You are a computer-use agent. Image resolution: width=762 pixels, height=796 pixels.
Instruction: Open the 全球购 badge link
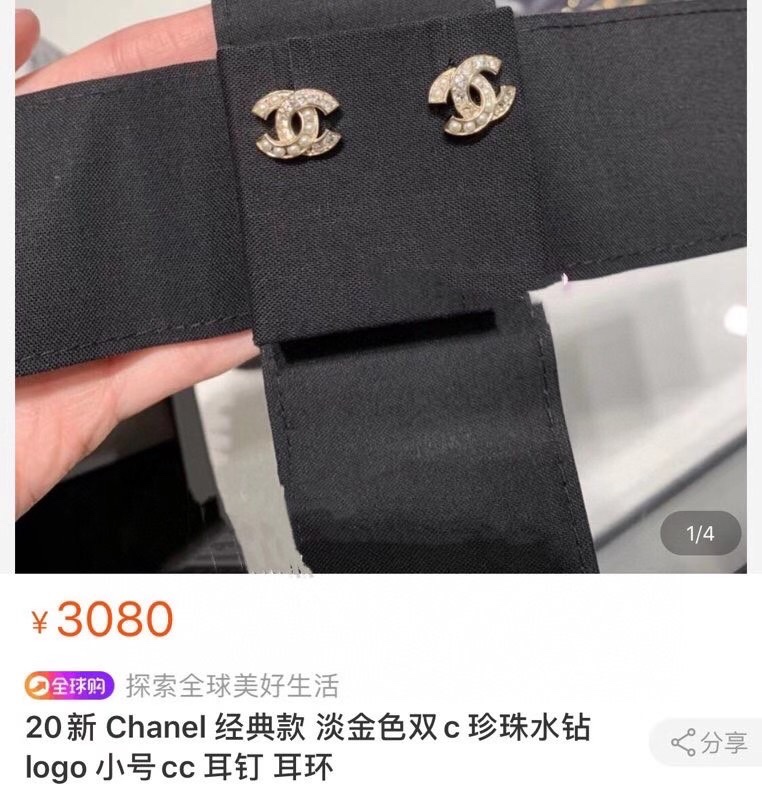click(x=70, y=686)
